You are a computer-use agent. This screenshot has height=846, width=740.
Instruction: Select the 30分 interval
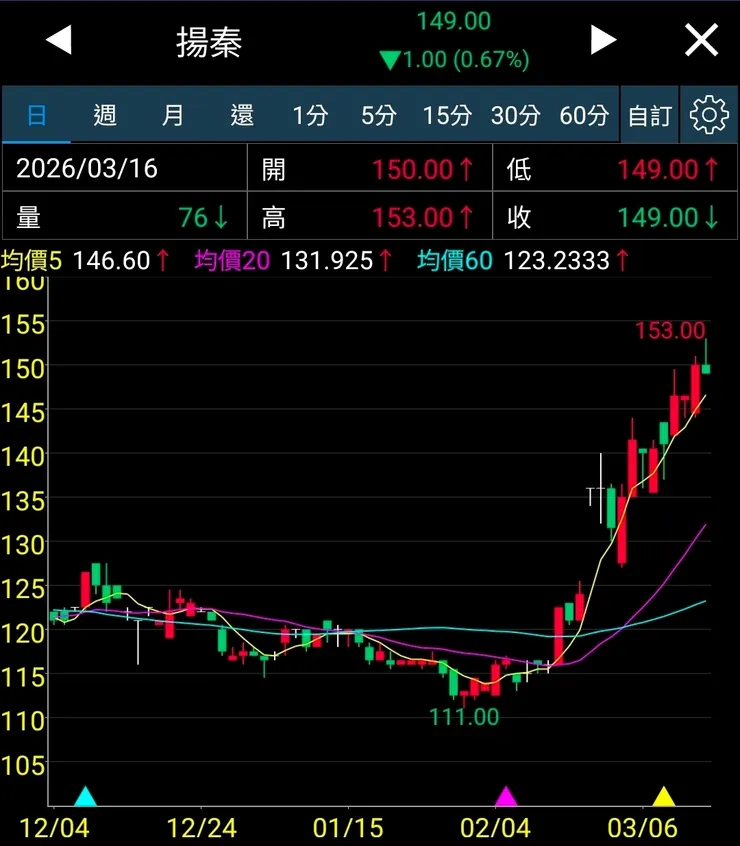tap(515, 116)
